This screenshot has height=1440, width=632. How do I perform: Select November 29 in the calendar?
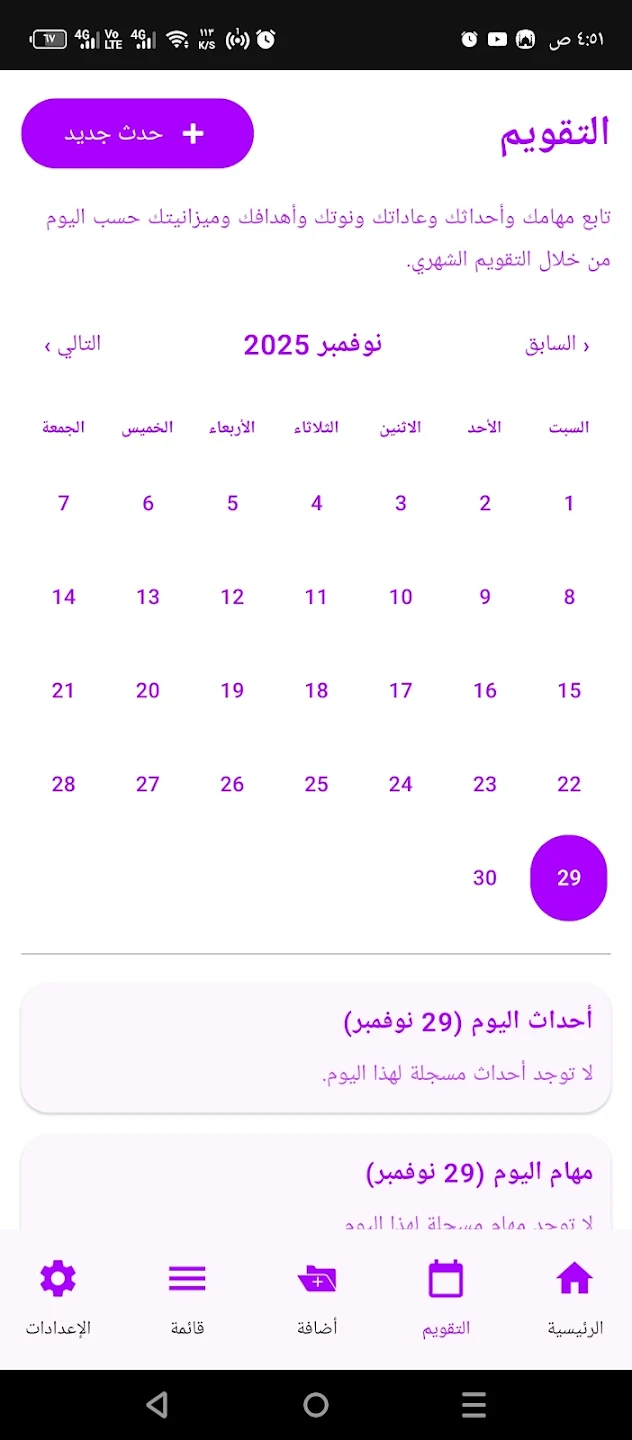pos(568,878)
